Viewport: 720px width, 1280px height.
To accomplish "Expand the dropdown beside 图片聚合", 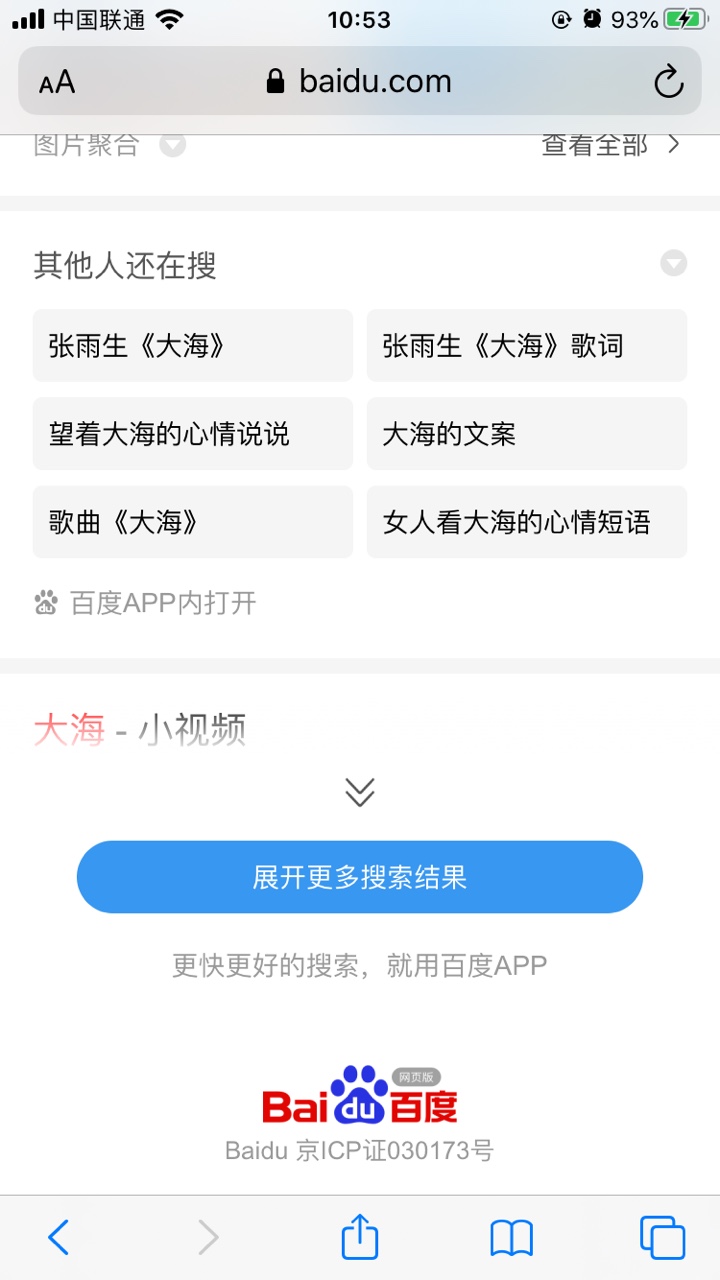I will tap(173, 145).
